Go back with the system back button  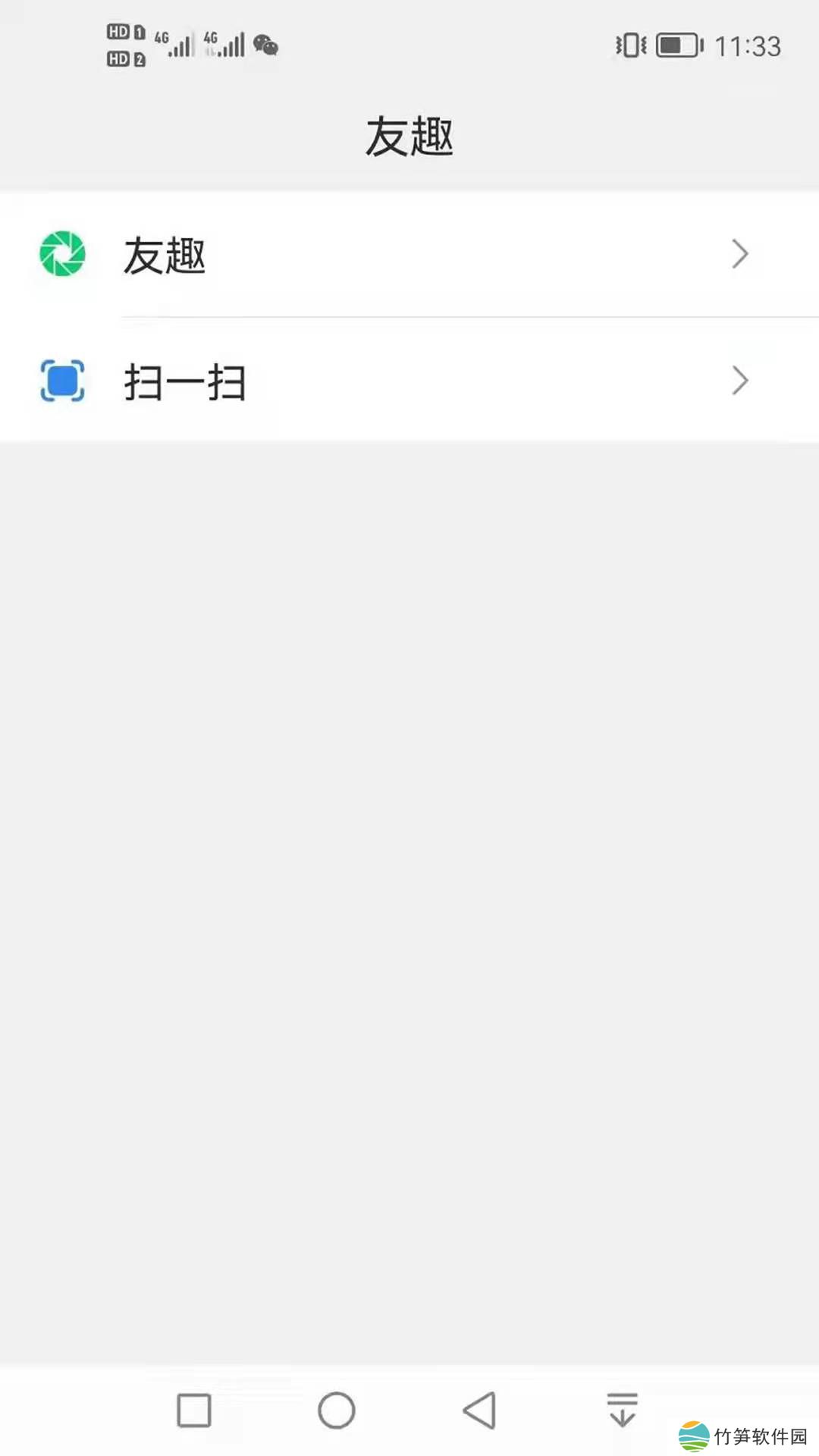point(479,1410)
